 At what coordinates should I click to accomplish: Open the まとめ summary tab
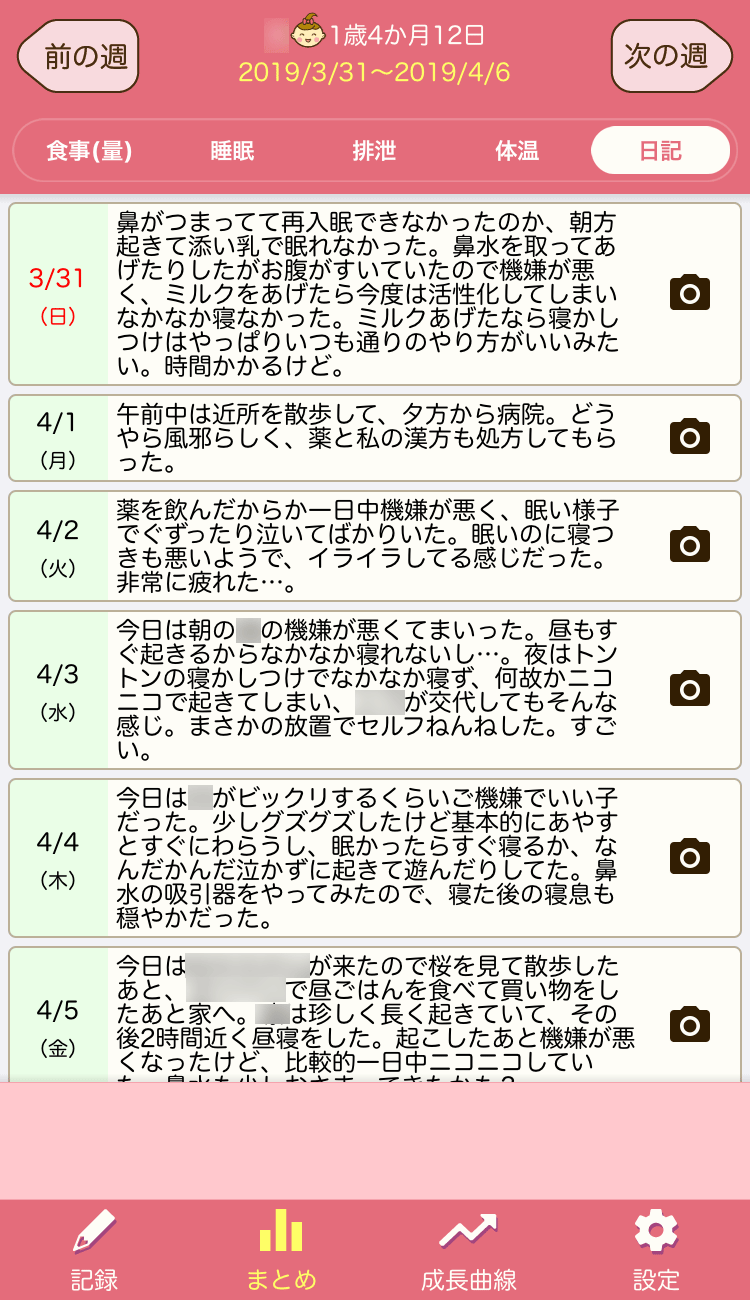pyautogui.click(x=281, y=1250)
